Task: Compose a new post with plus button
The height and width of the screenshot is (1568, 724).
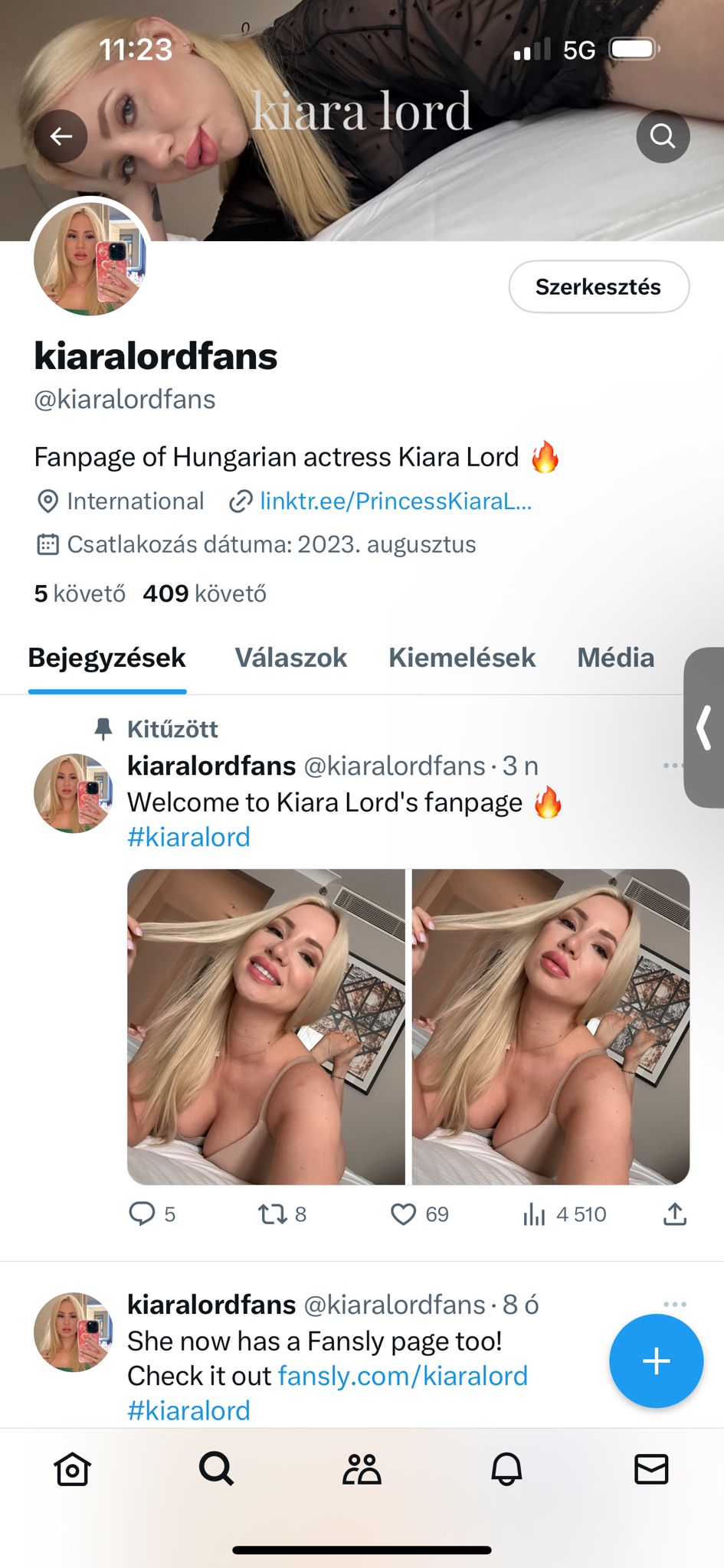Action: [x=656, y=1361]
